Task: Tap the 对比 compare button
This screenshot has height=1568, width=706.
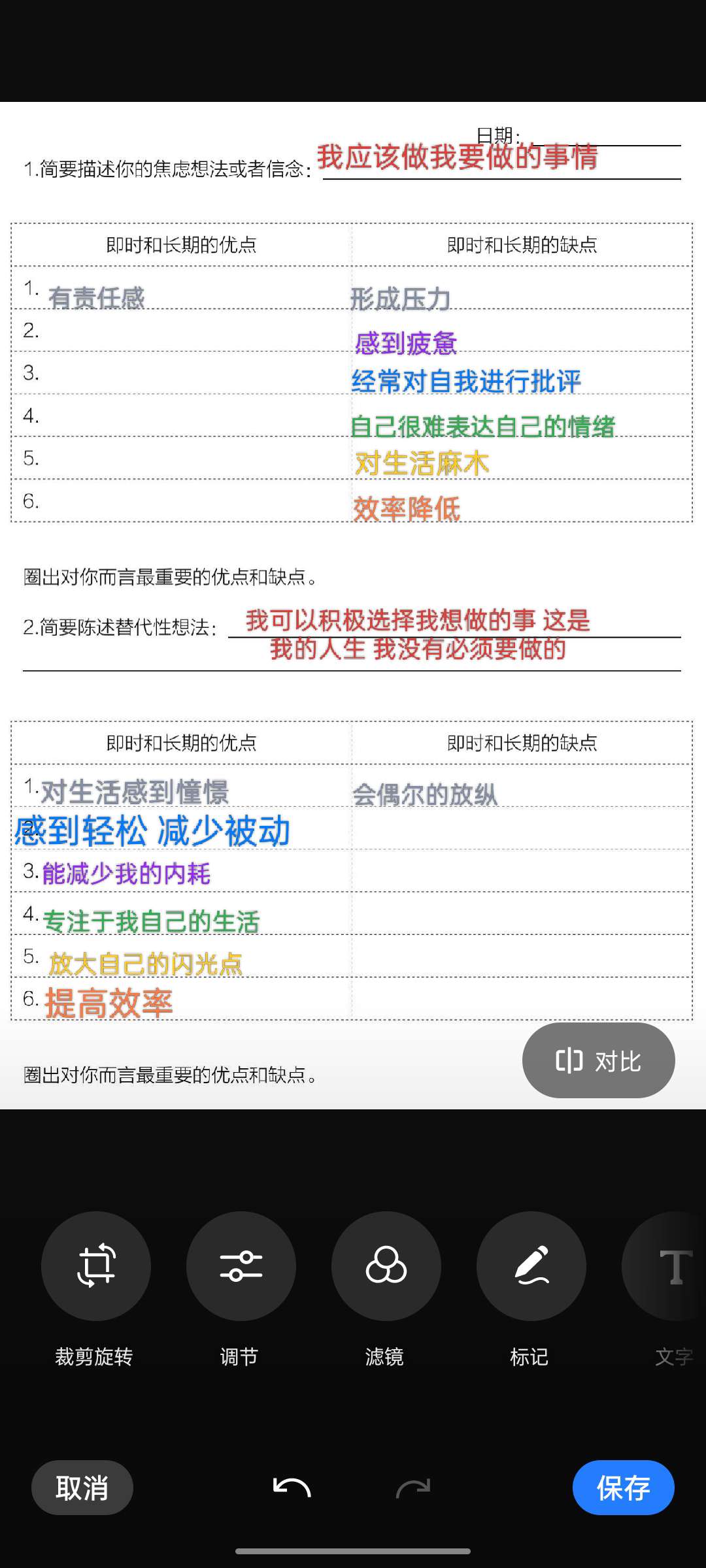Action: 598,1061
